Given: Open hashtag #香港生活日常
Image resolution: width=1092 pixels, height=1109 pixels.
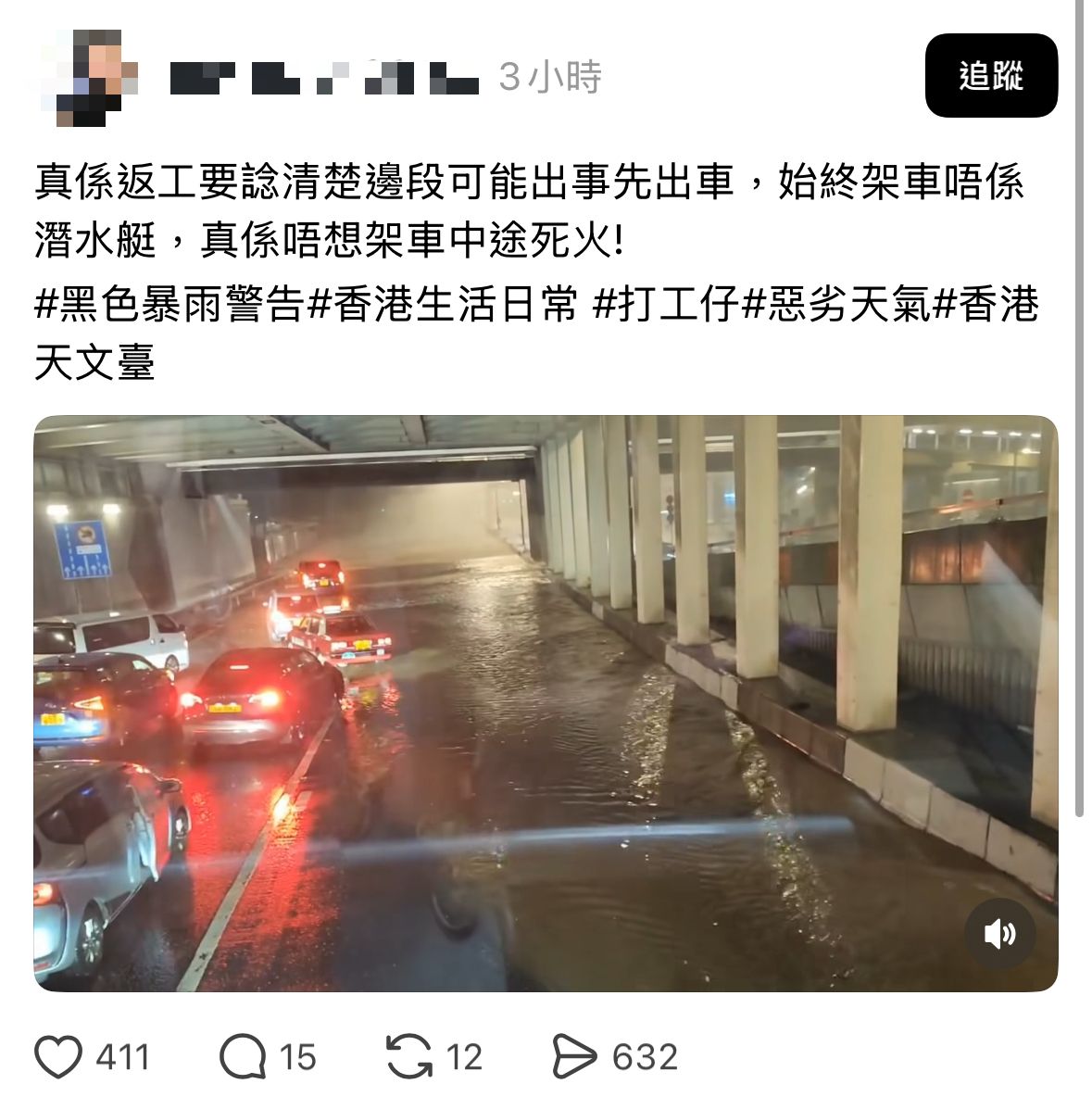Looking at the screenshot, I should click(x=443, y=305).
